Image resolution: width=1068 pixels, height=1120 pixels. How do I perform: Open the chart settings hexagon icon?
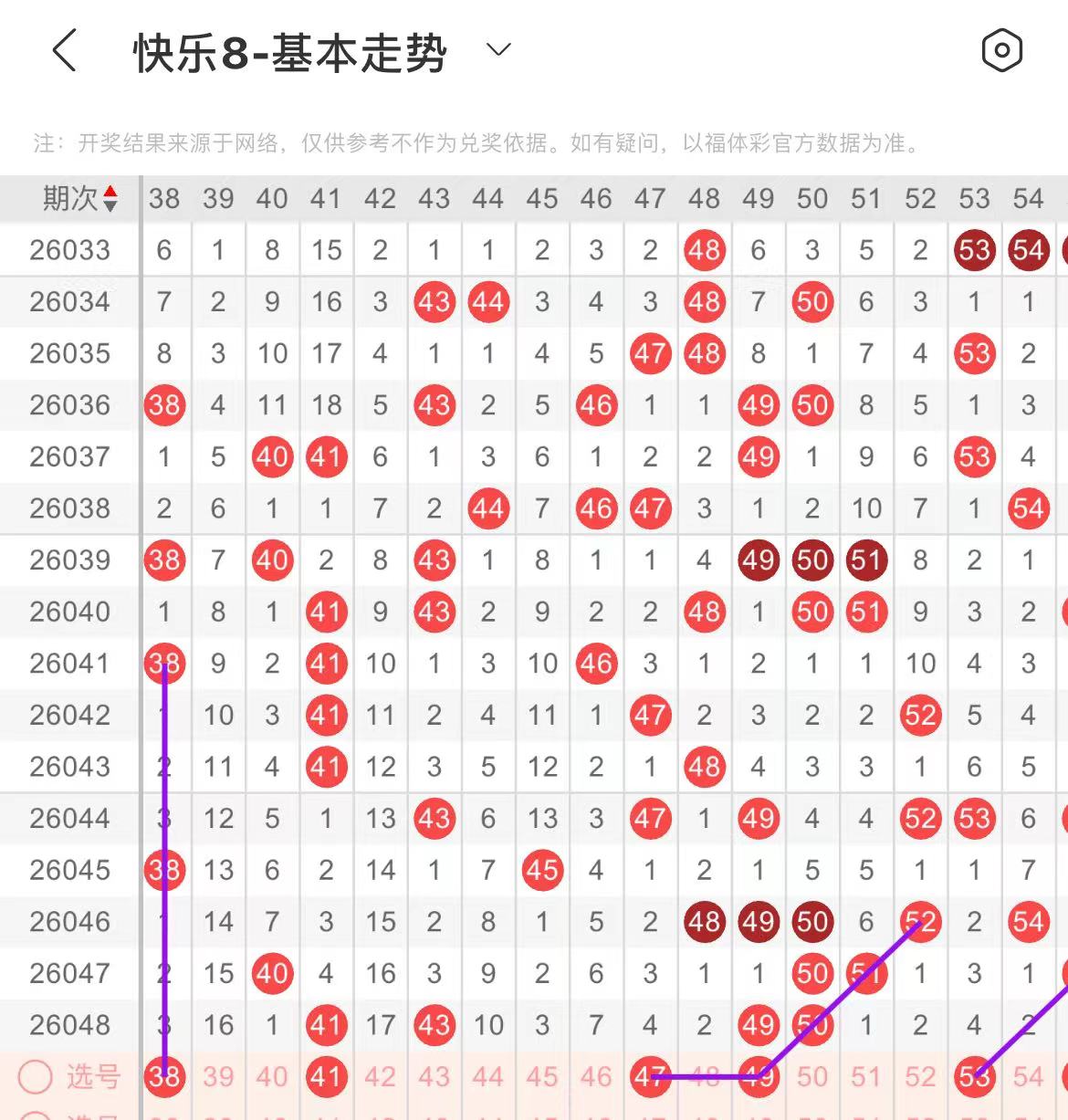tap(1001, 50)
